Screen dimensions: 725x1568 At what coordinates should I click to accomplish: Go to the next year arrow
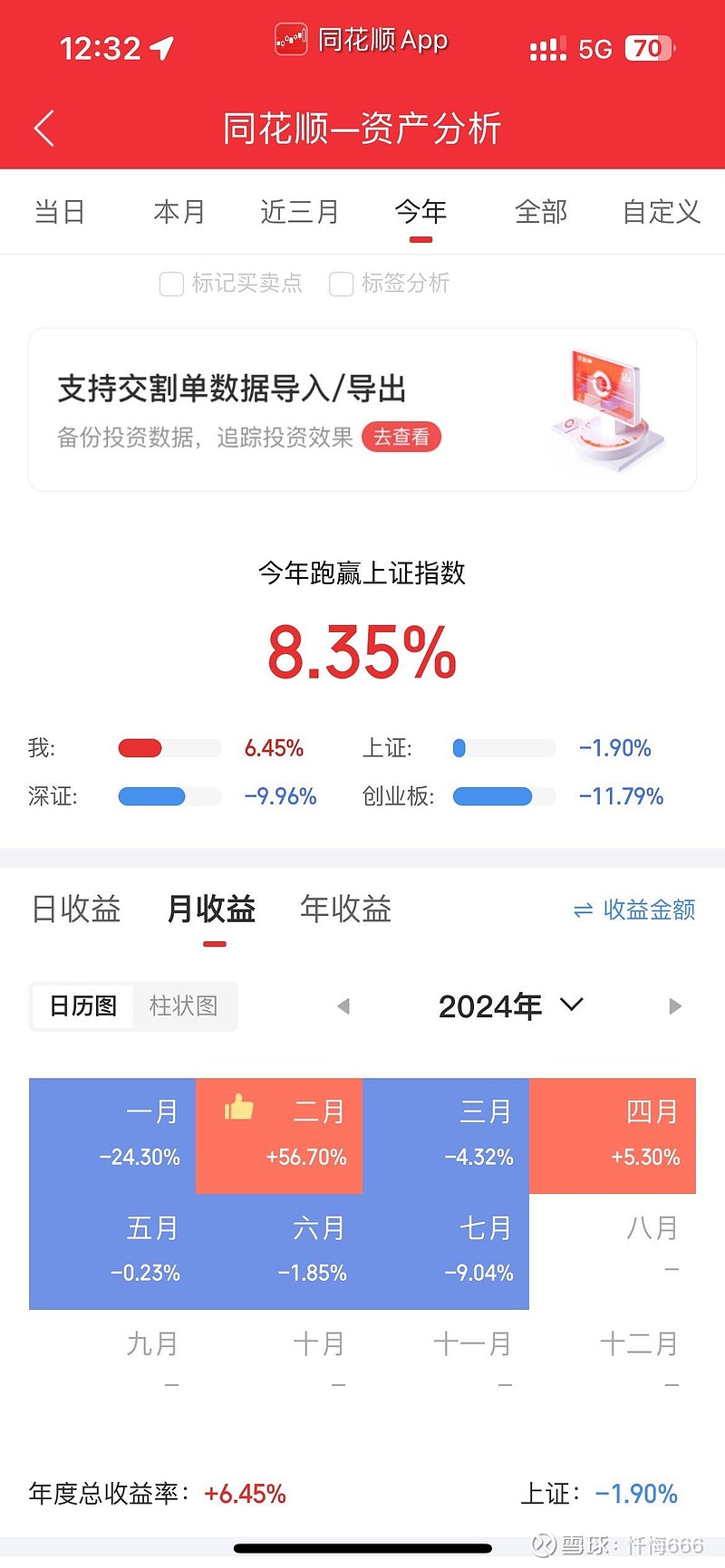[674, 1006]
